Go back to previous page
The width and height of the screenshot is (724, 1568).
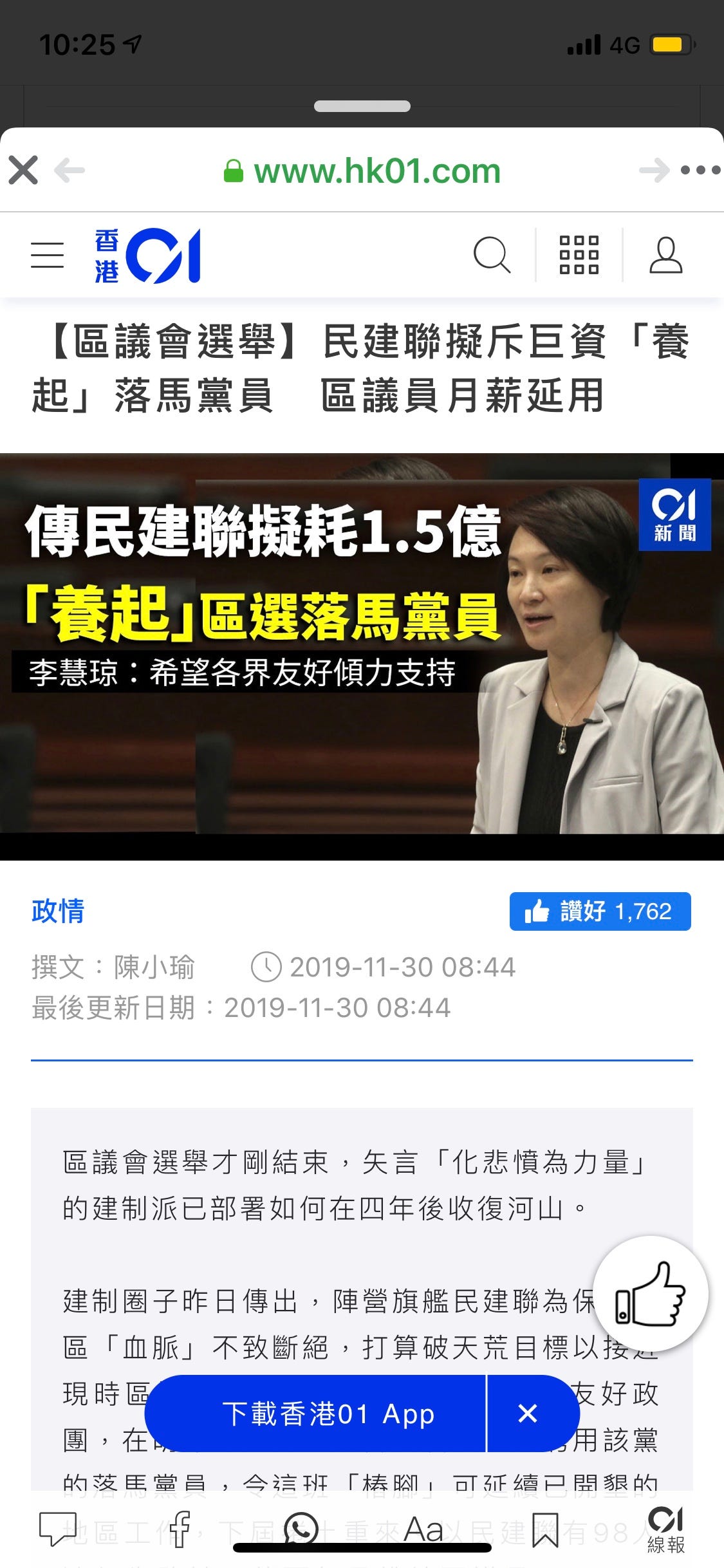point(70,171)
